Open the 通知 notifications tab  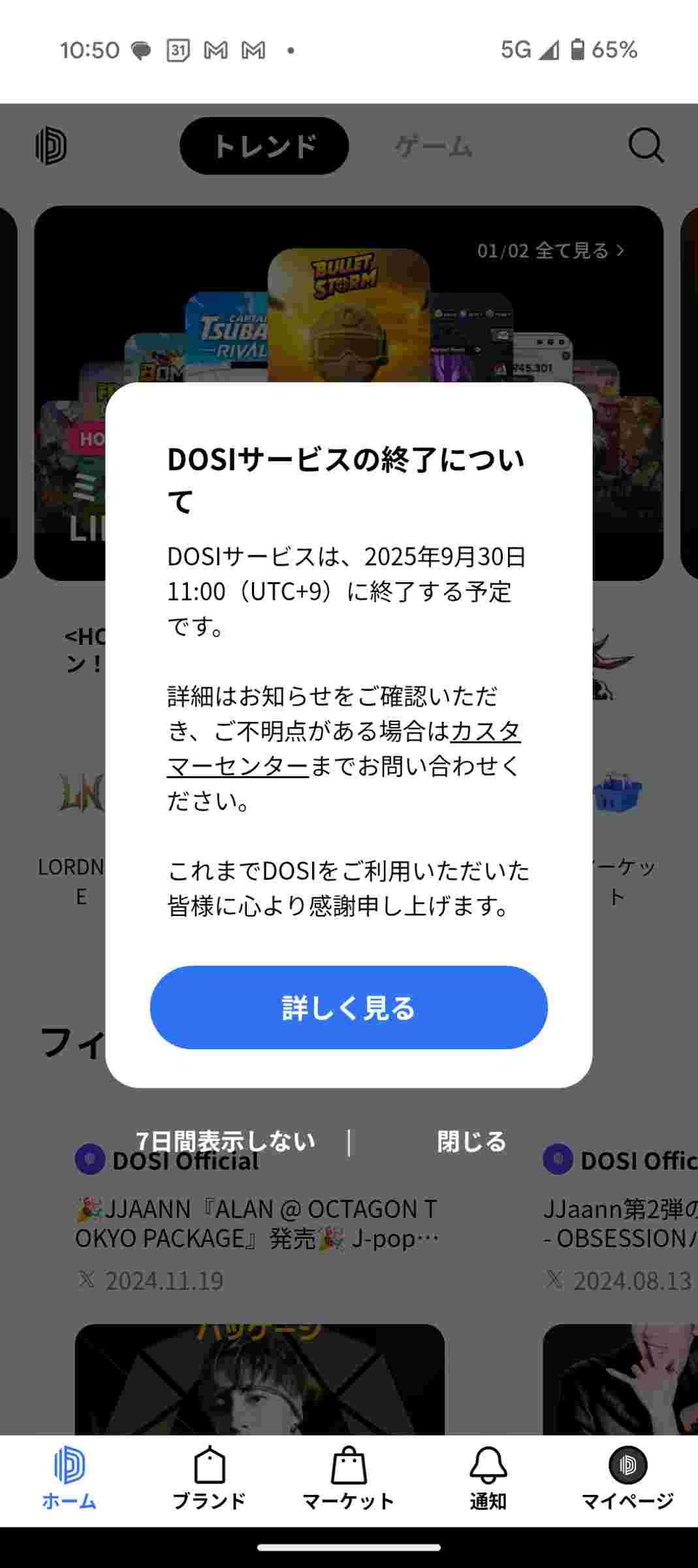(x=488, y=1480)
